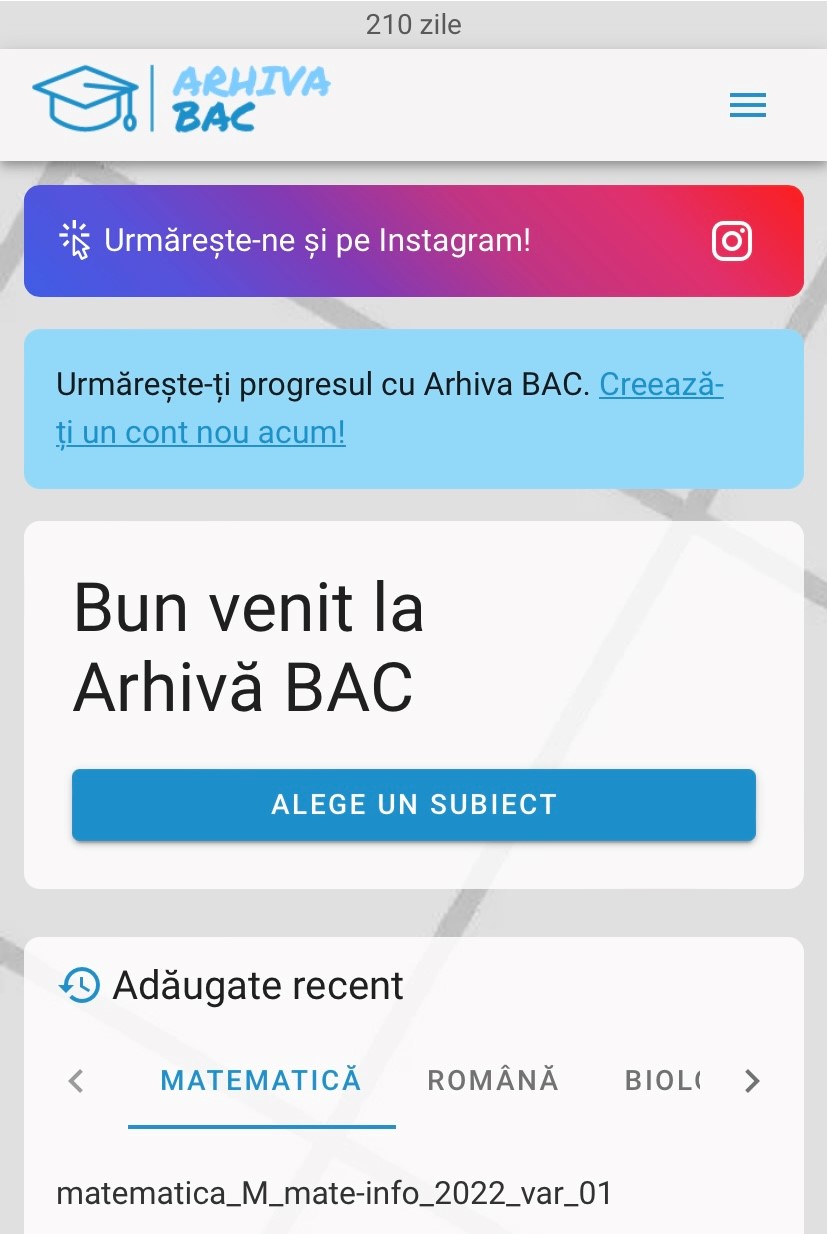Switch to the Română tab
Screen dimensions: 827x1234
click(x=493, y=1081)
